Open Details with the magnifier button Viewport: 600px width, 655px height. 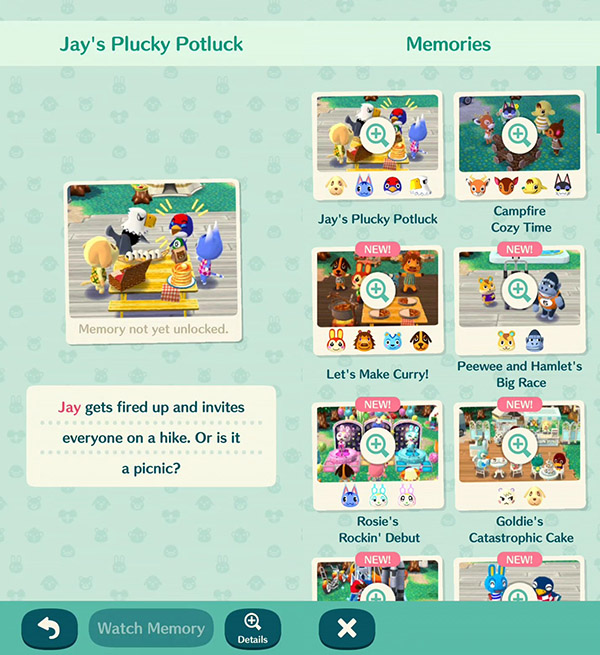pos(253,629)
